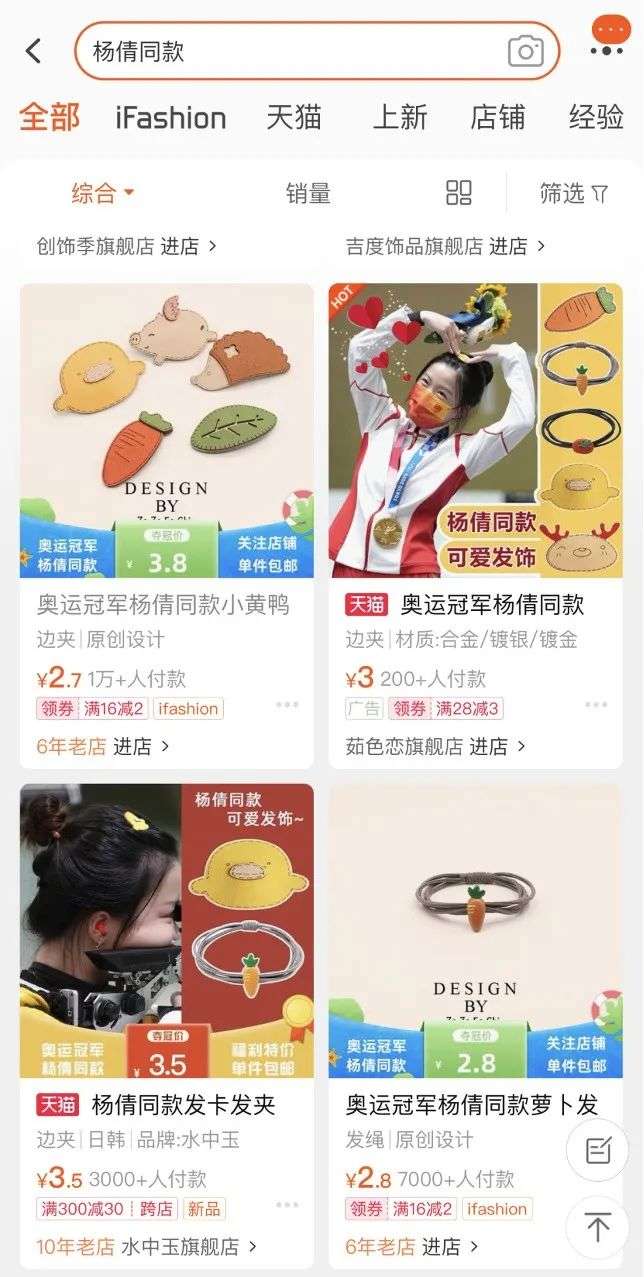Open the 经验 tab
The width and height of the screenshot is (644, 1277).
(596, 117)
